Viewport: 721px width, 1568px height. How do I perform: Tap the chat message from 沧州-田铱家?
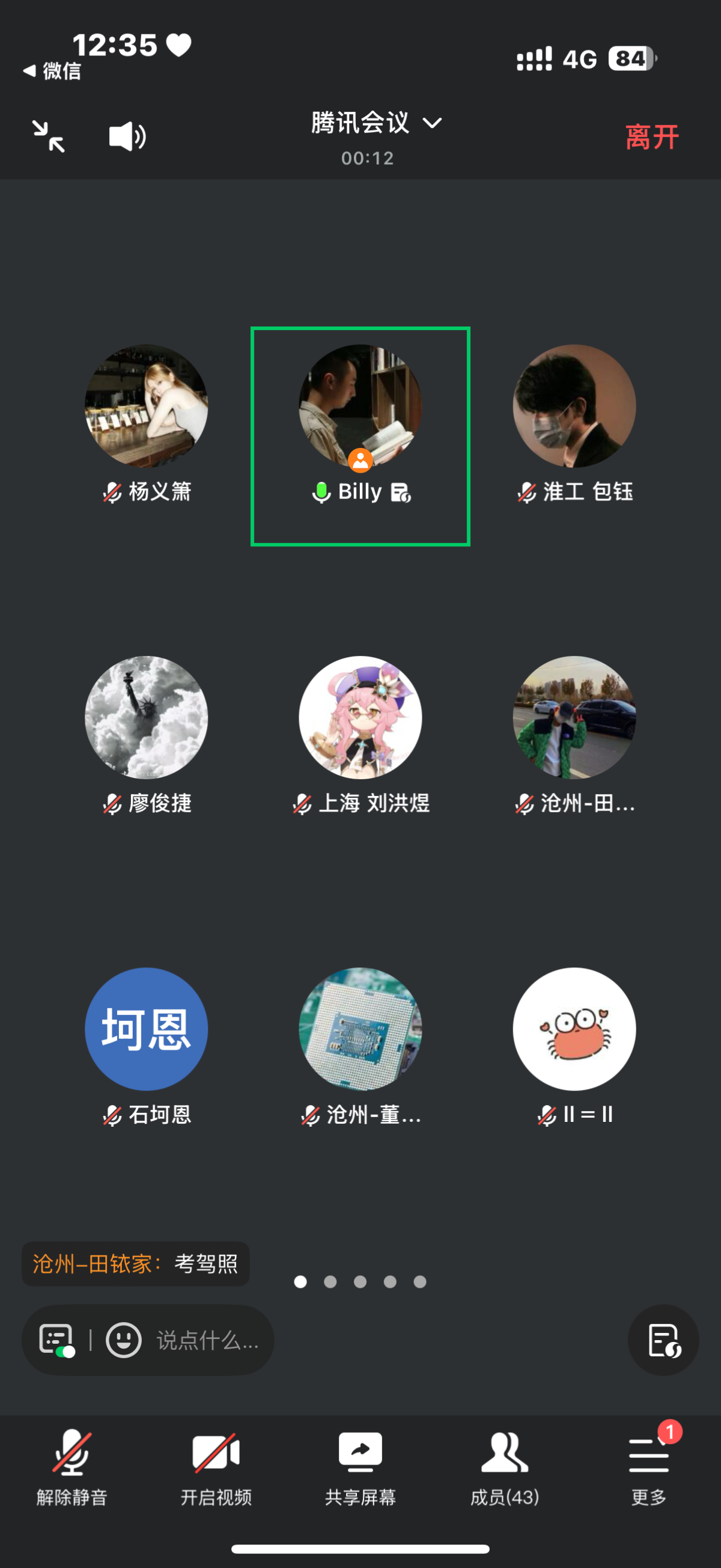(135, 1264)
